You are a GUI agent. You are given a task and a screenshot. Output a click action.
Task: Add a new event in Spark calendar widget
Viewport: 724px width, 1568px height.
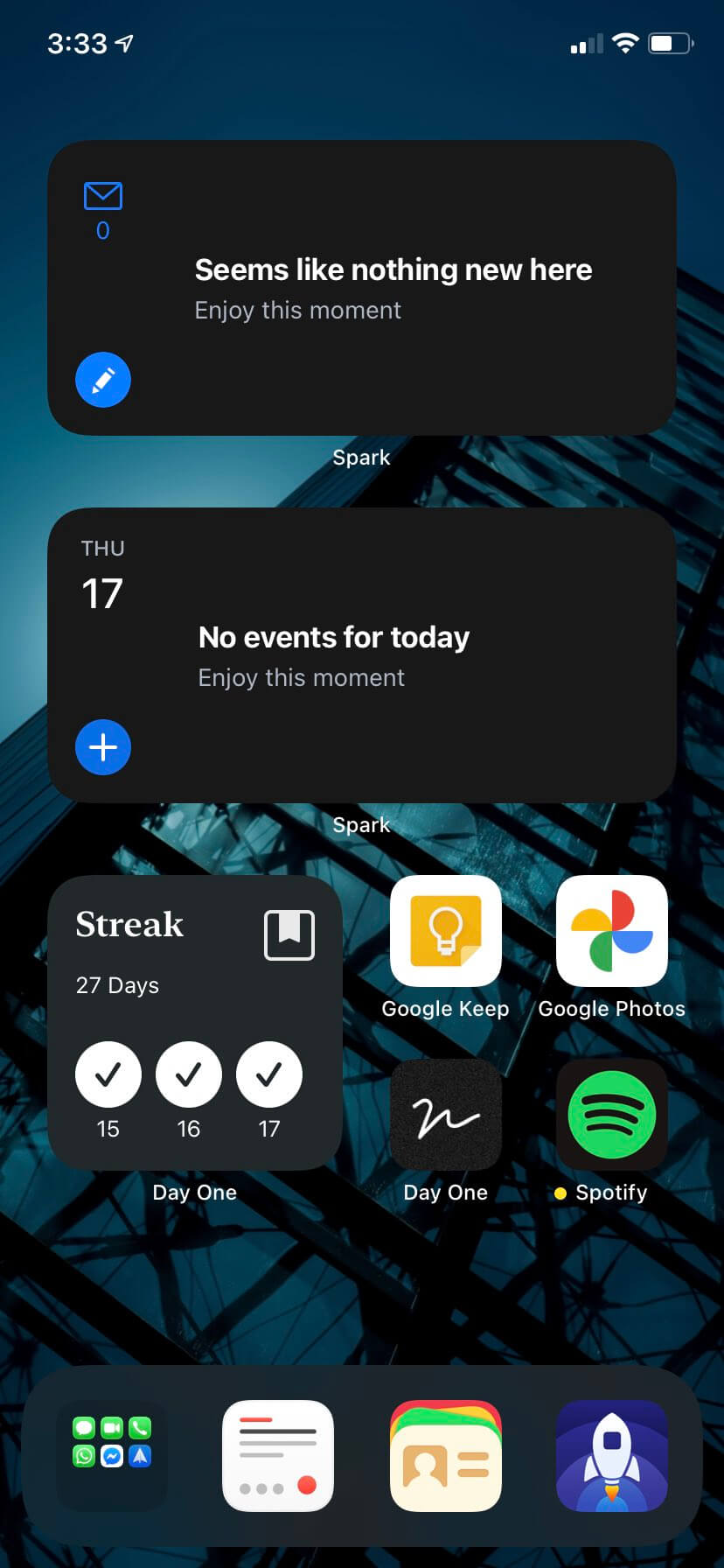[x=103, y=747]
